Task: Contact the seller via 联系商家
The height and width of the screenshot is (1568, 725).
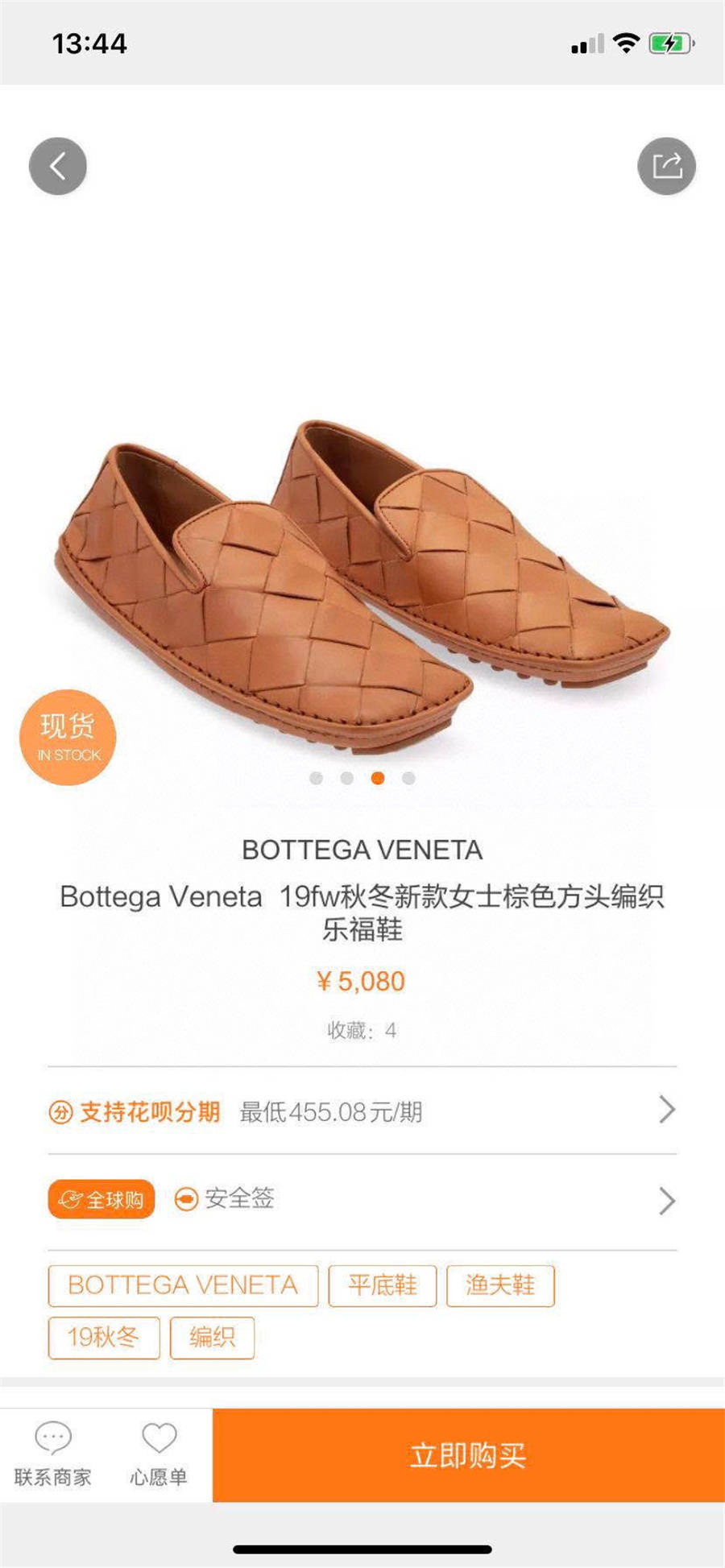Action: [53, 1454]
